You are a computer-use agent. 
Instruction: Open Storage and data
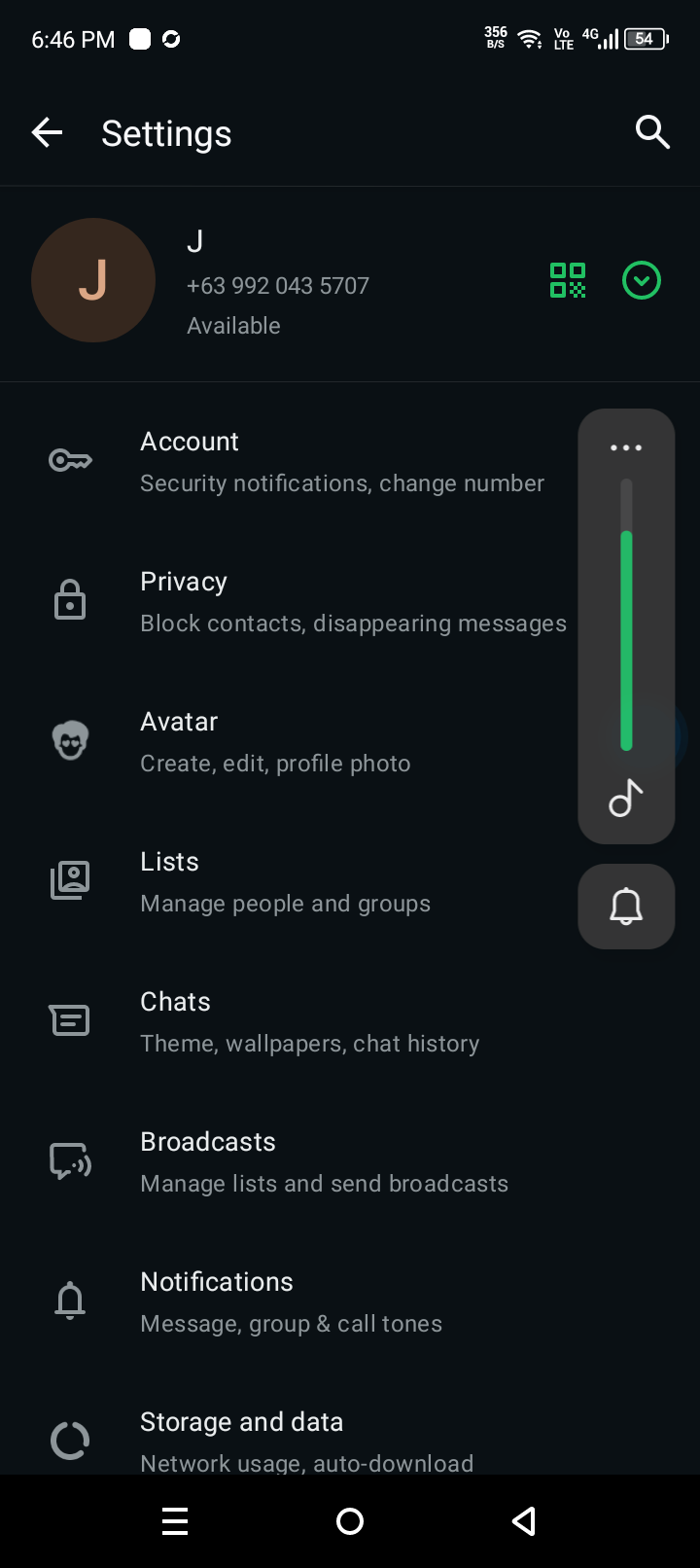pos(292,1441)
